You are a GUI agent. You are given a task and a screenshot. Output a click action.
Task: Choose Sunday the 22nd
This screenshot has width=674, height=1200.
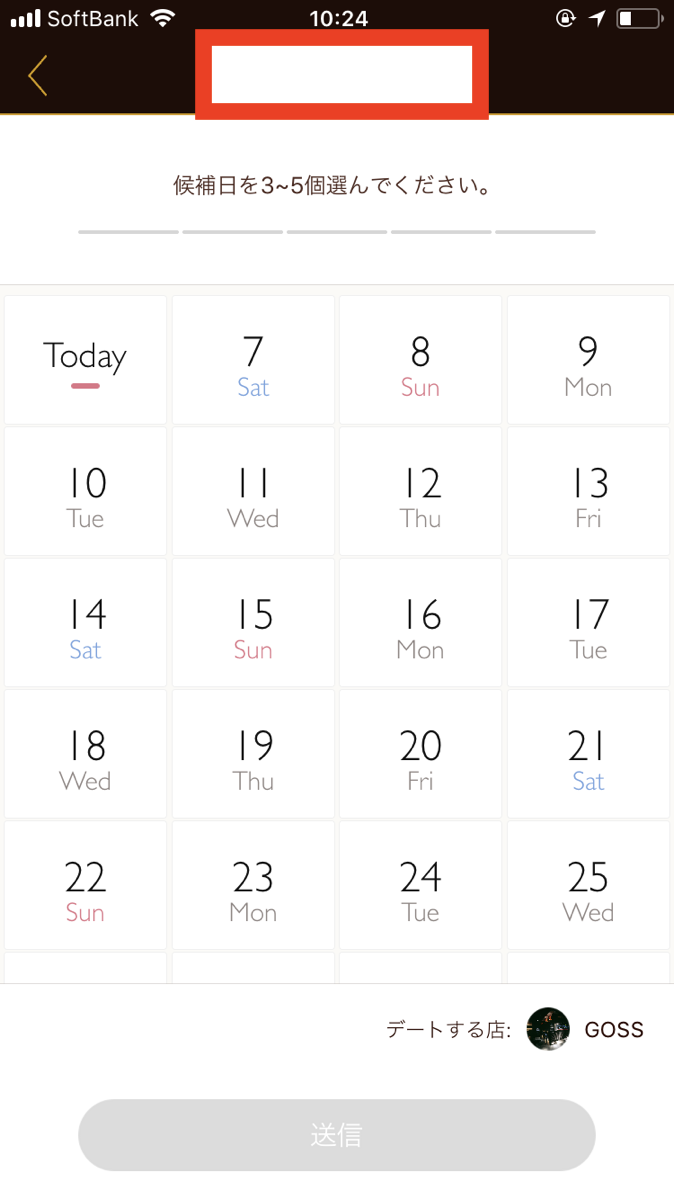click(85, 886)
